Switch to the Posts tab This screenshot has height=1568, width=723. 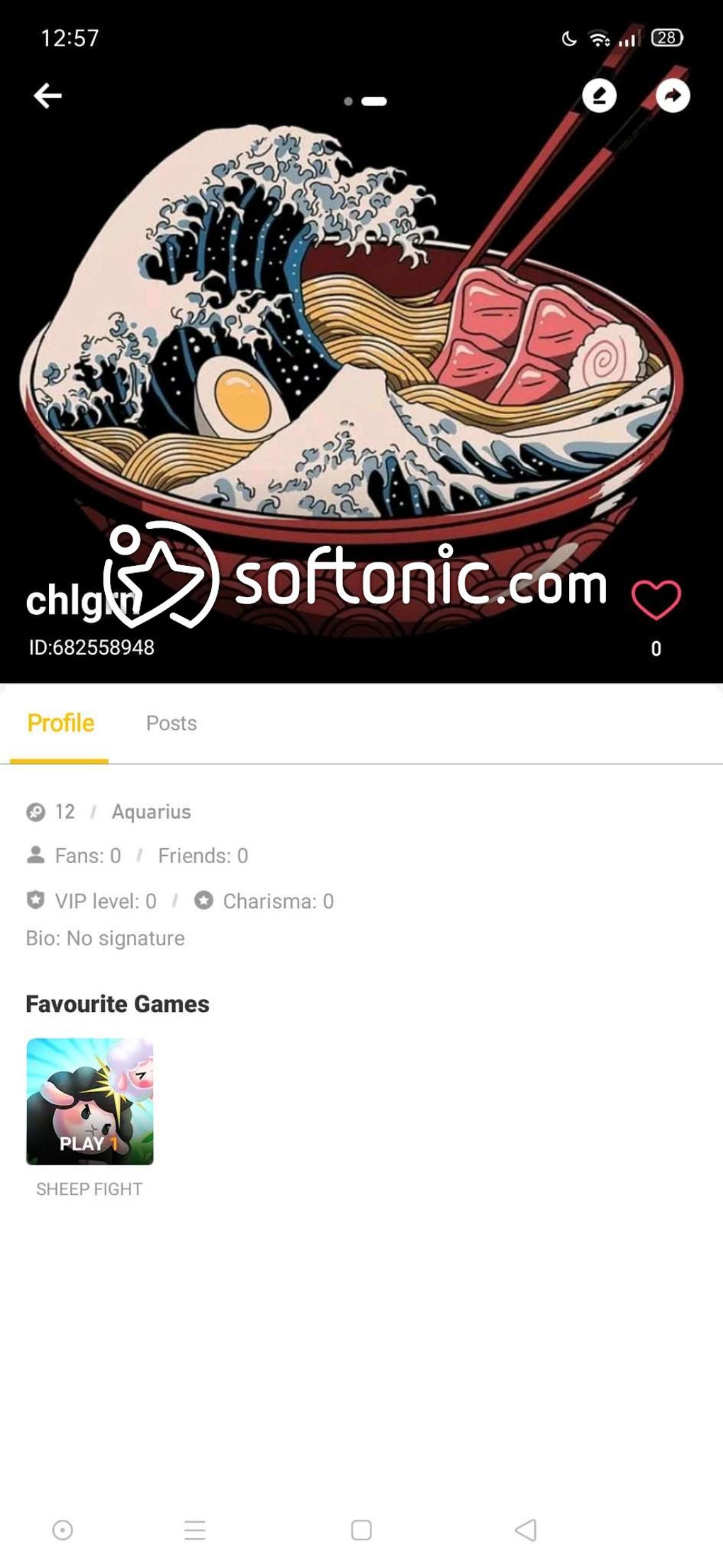pyautogui.click(x=171, y=723)
